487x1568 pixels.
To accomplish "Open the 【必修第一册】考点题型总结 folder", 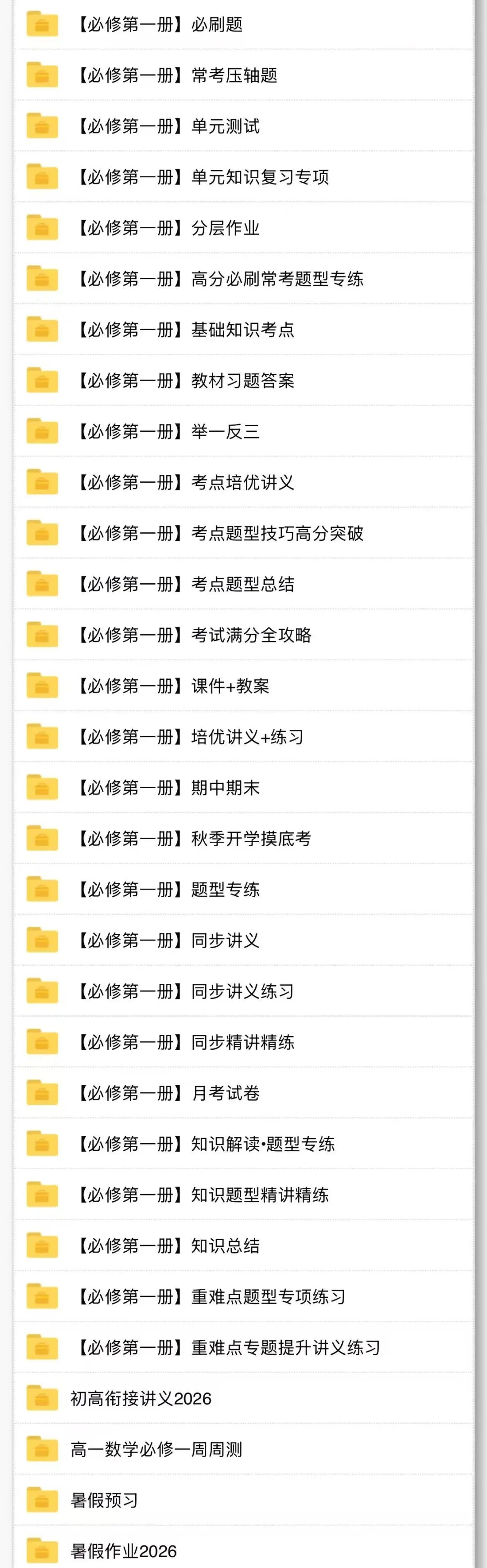I will pyautogui.click(x=243, y=584).
